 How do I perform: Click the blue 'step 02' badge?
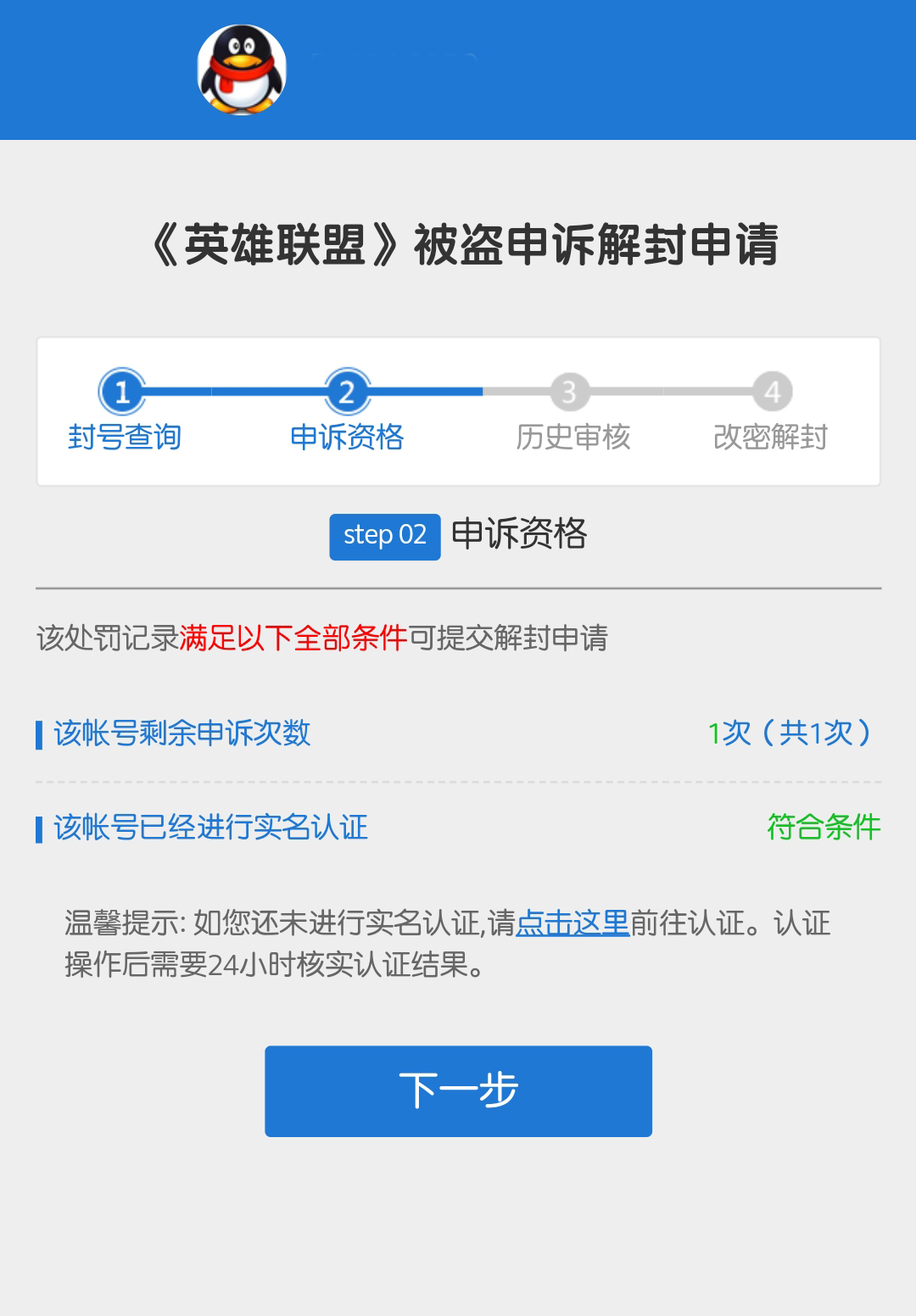click(384, 536)
